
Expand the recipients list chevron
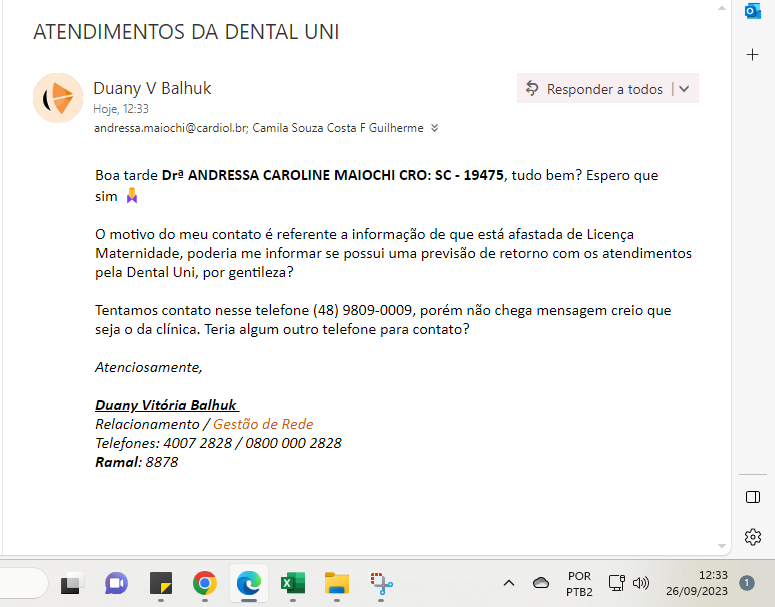pos(435,128)
